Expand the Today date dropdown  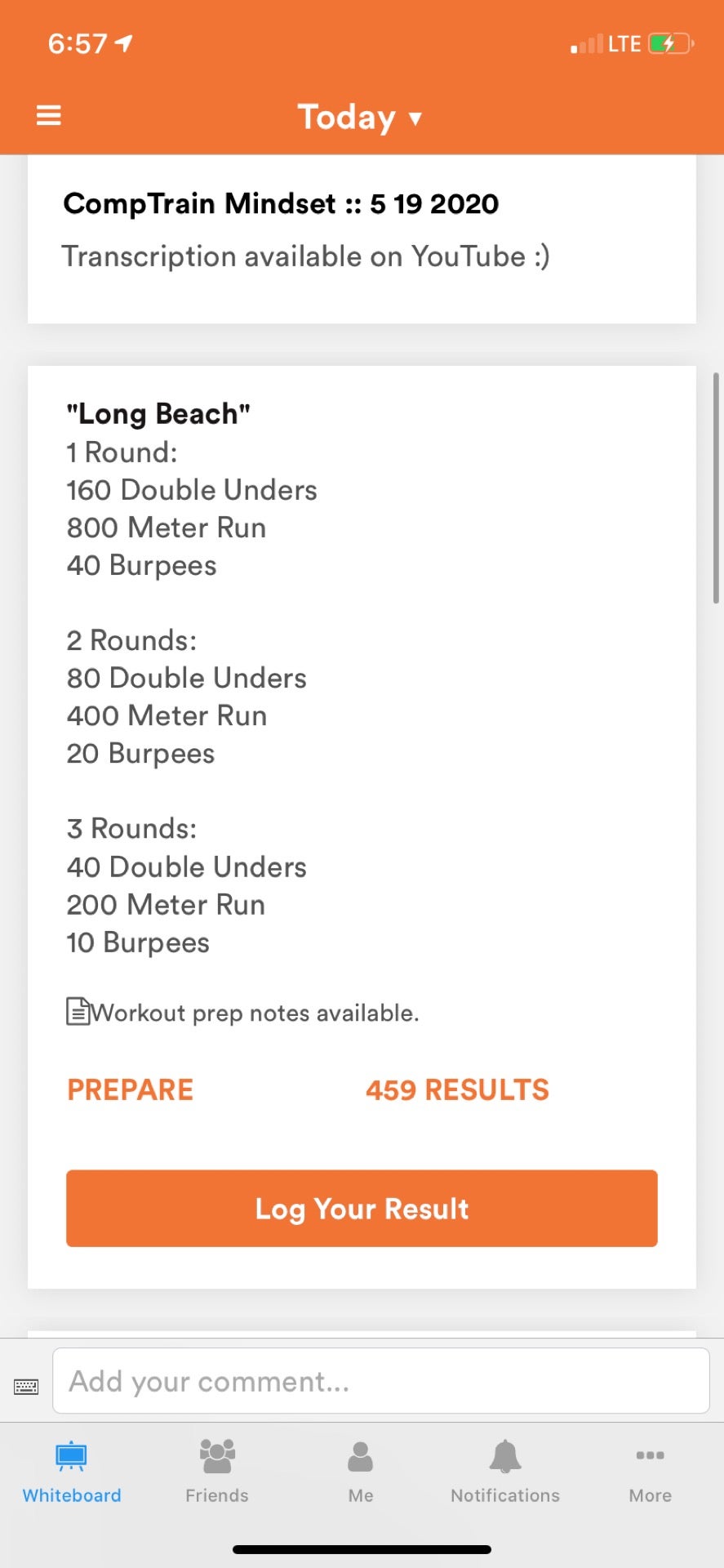(x=360, y=118)
